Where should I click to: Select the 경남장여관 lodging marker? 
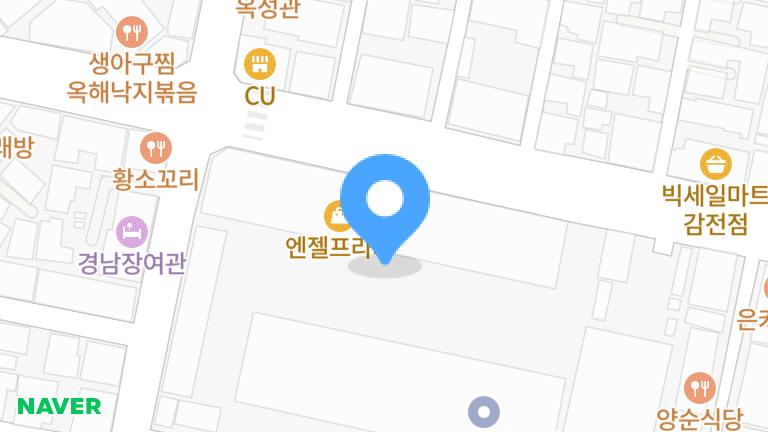coord(132,232)
